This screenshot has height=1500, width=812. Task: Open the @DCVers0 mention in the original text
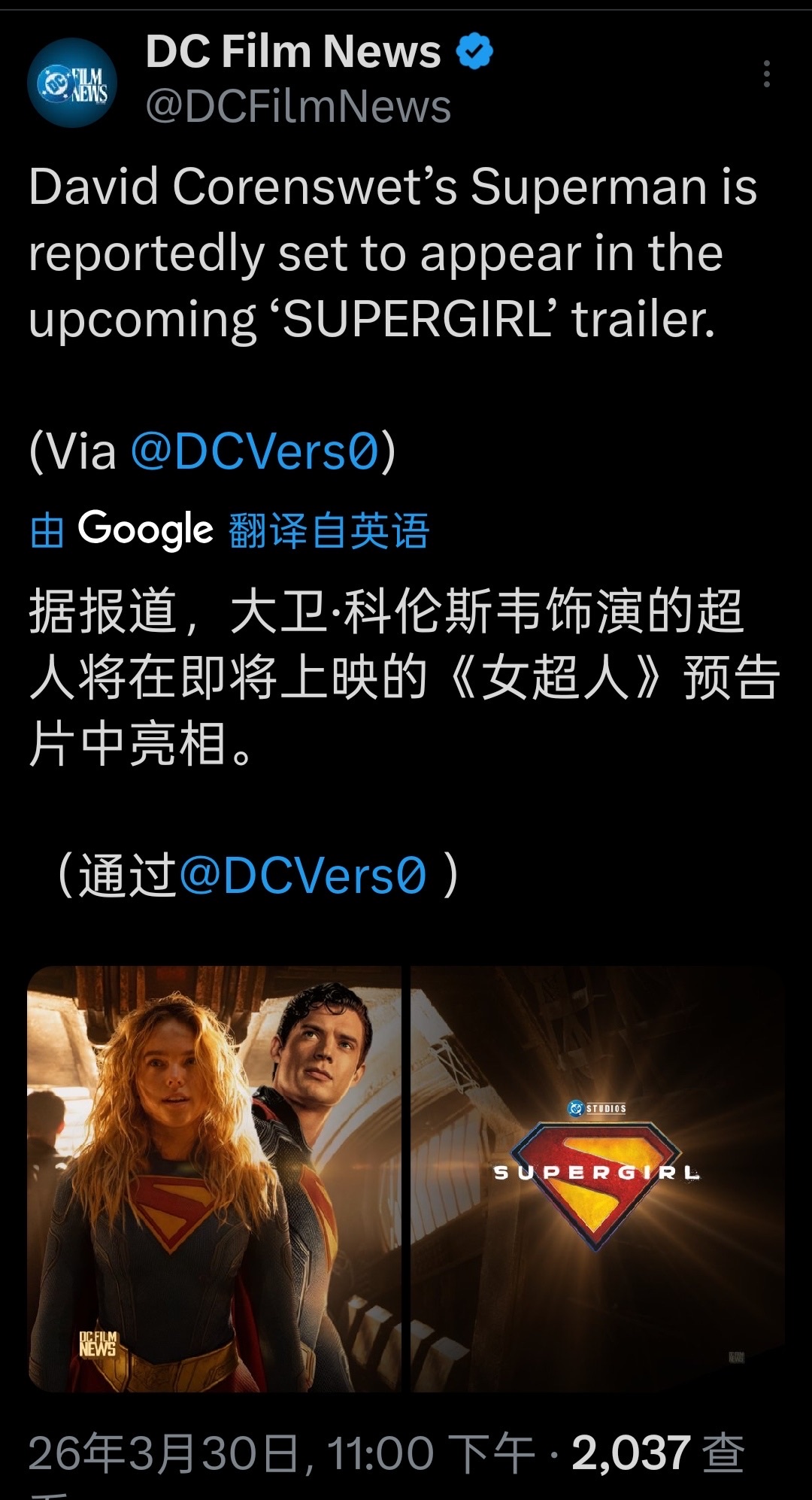tap(254, 451)
